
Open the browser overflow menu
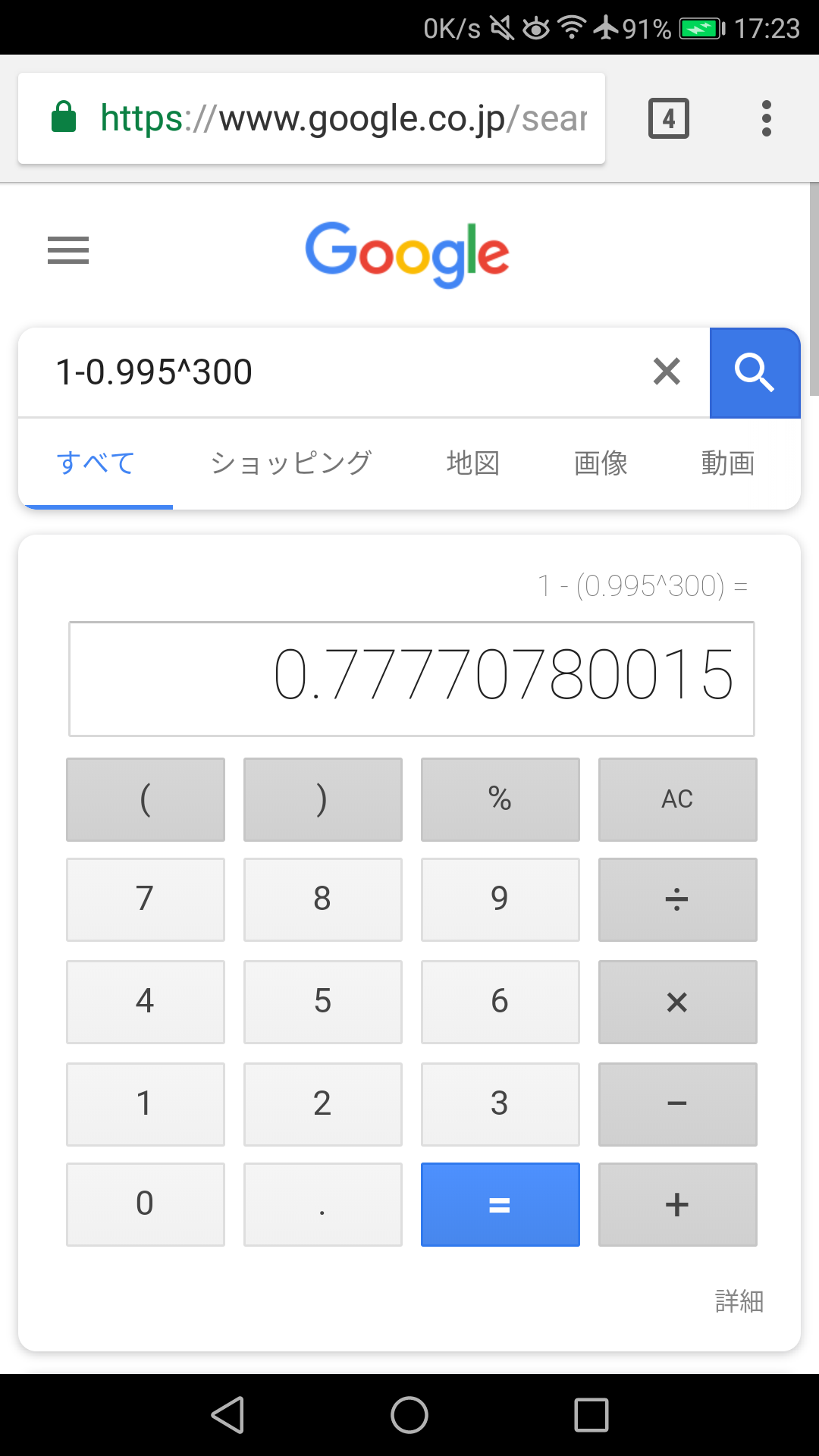(x=767, y=118)
